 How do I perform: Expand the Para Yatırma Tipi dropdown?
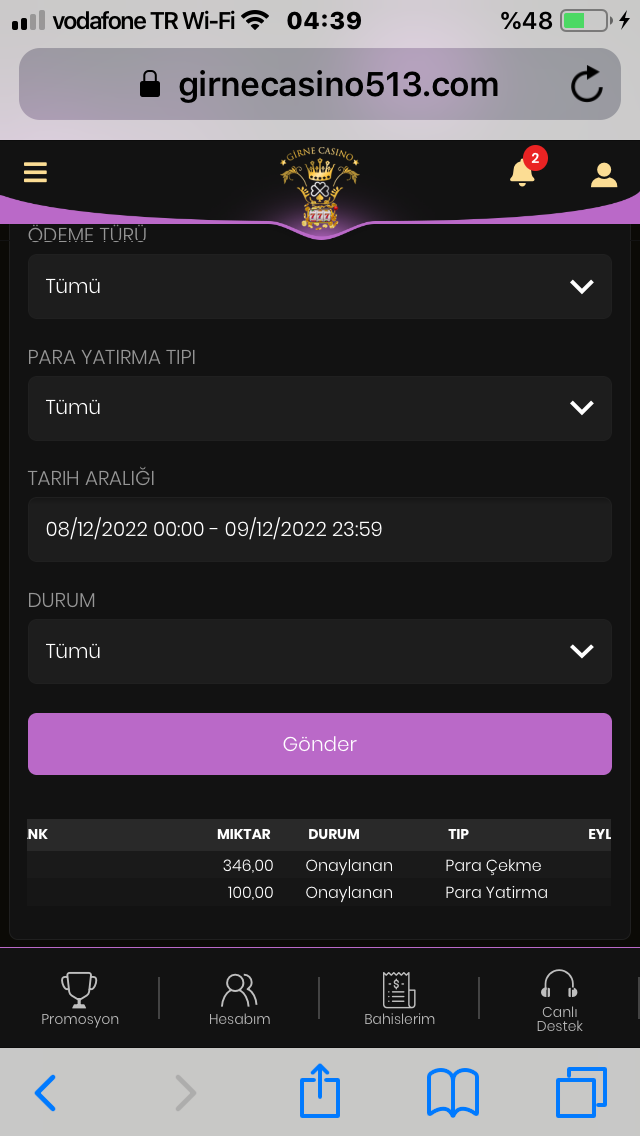320,408
